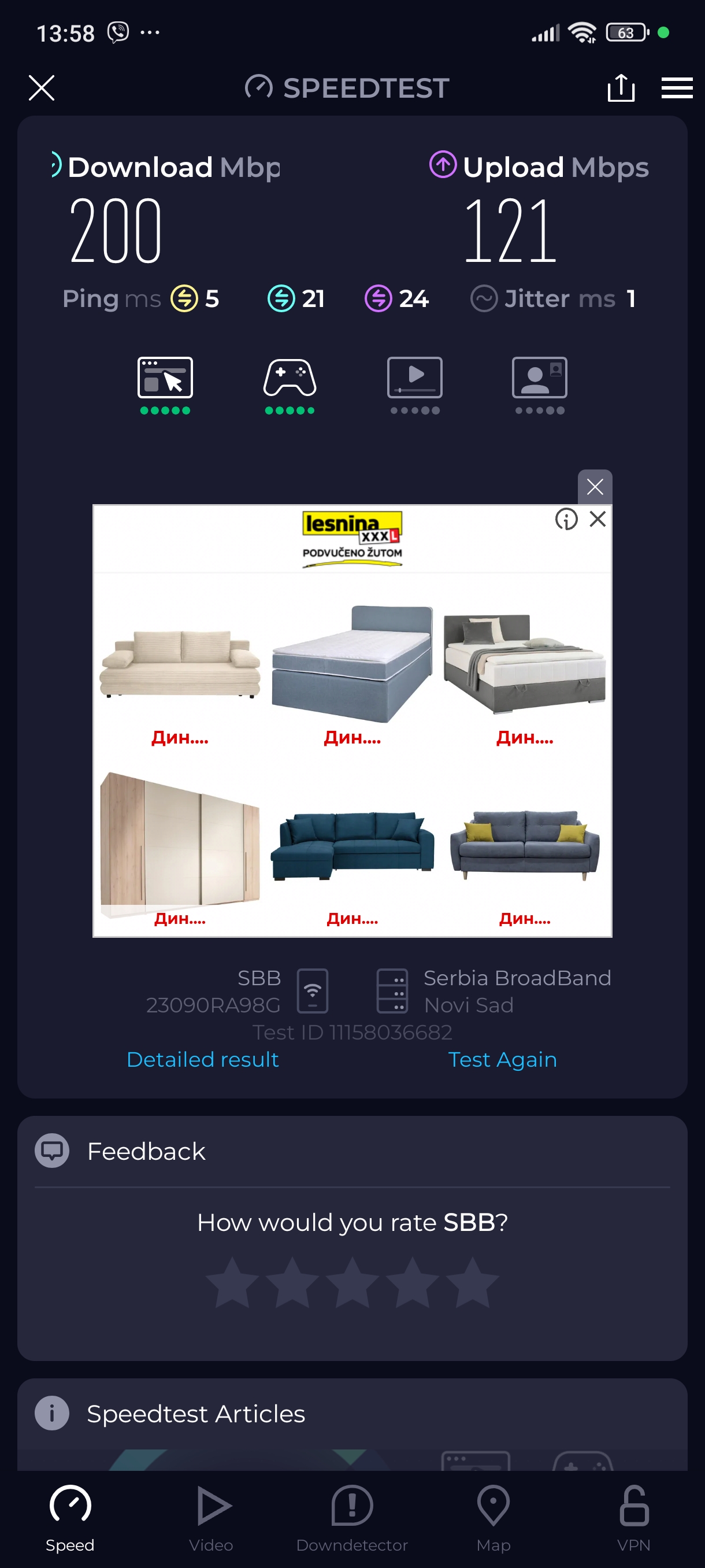Open the hamburger menu
The image size is (705, 1568).
677,88
